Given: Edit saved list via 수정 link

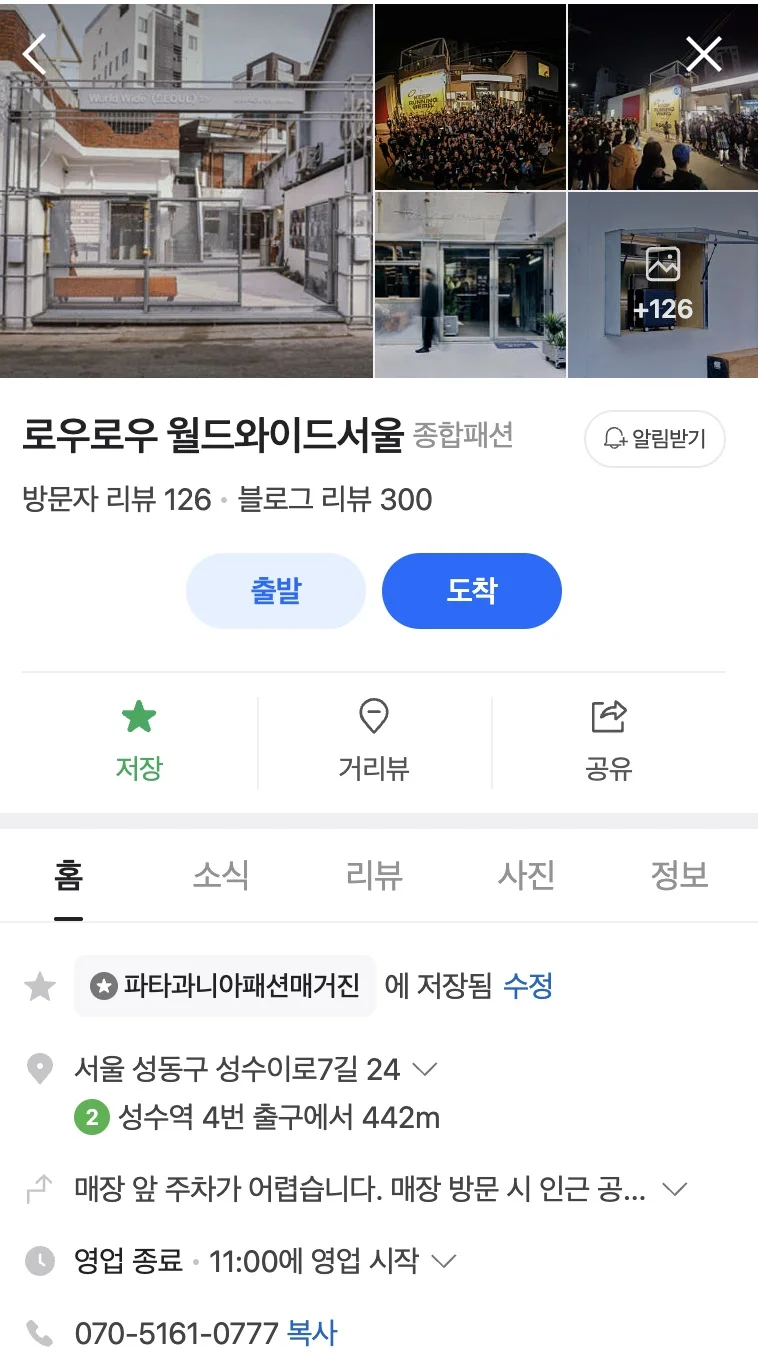Looking at the screenshot, I should pyautogui.click(x=527, y=986).
